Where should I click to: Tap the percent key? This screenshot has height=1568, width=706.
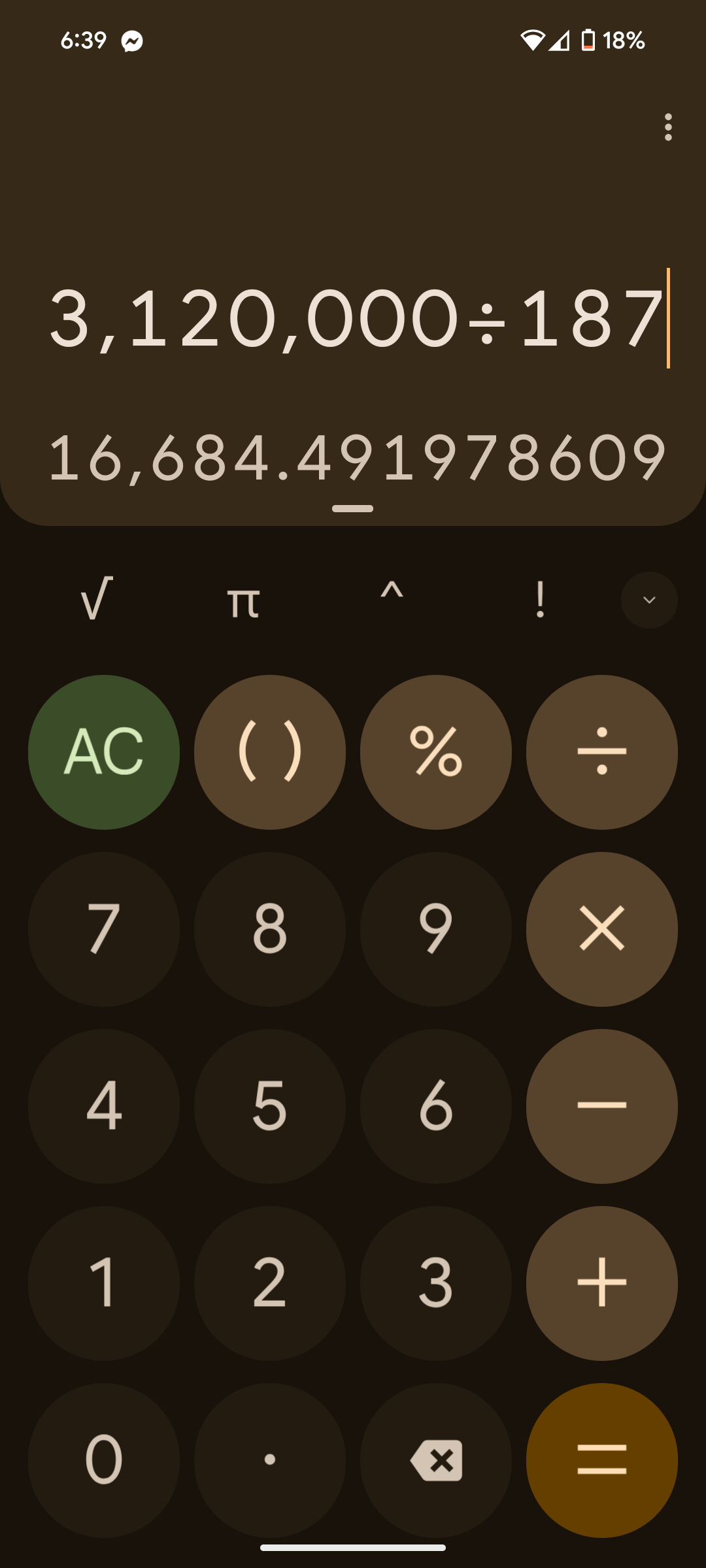(436, 752)
